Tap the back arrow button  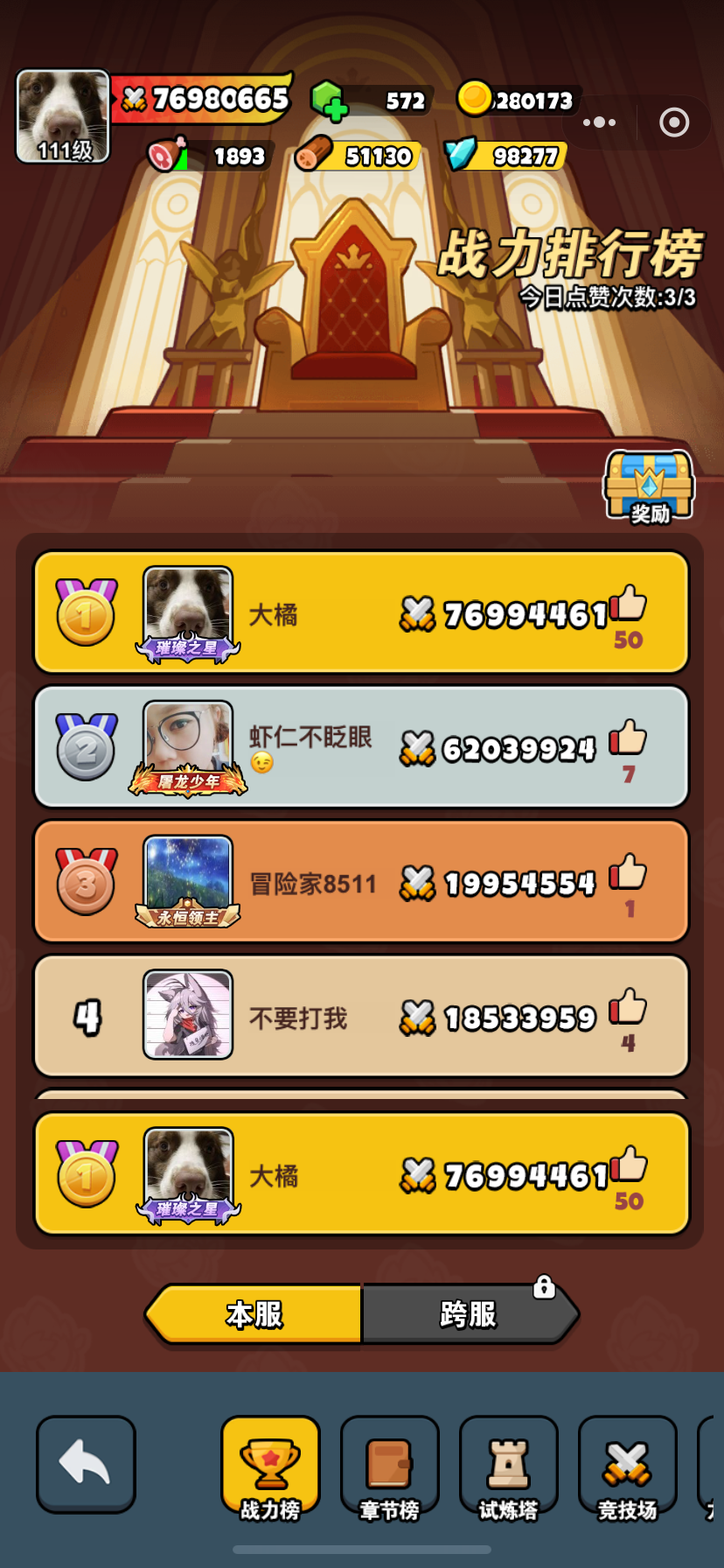coord(86,1463)
